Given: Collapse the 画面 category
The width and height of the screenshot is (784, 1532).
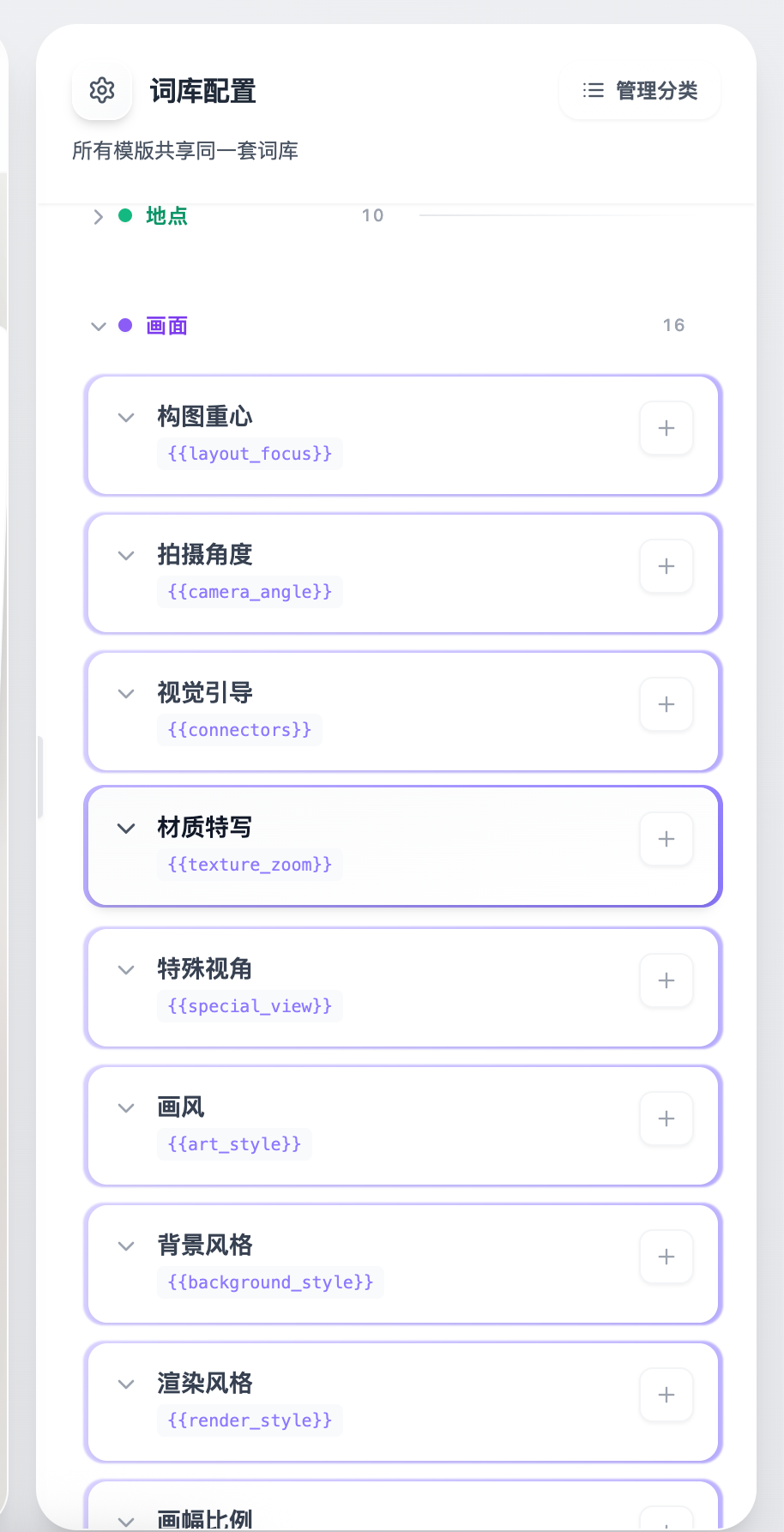Looking at the screenshot, I should point(99,326).
